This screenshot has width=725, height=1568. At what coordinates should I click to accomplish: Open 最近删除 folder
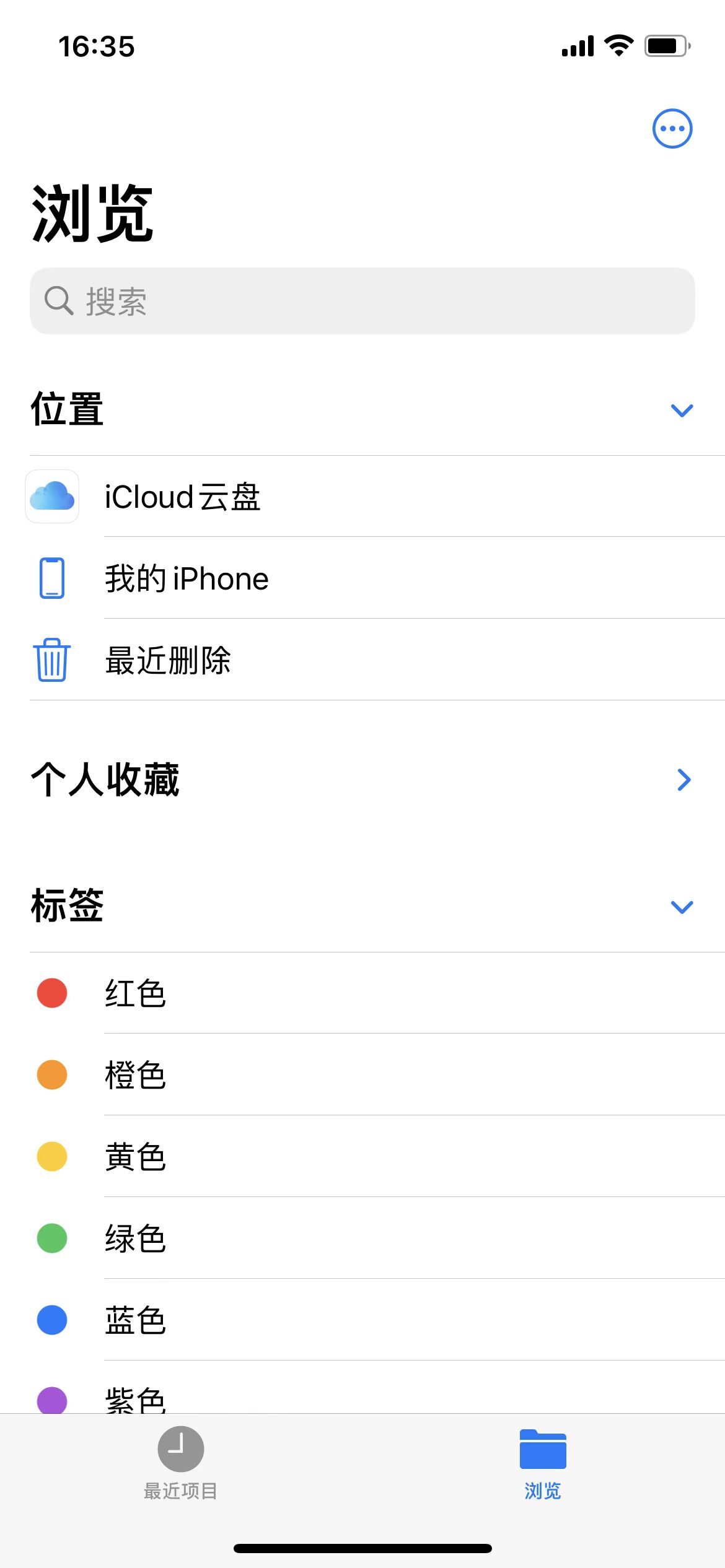[362, 660]
